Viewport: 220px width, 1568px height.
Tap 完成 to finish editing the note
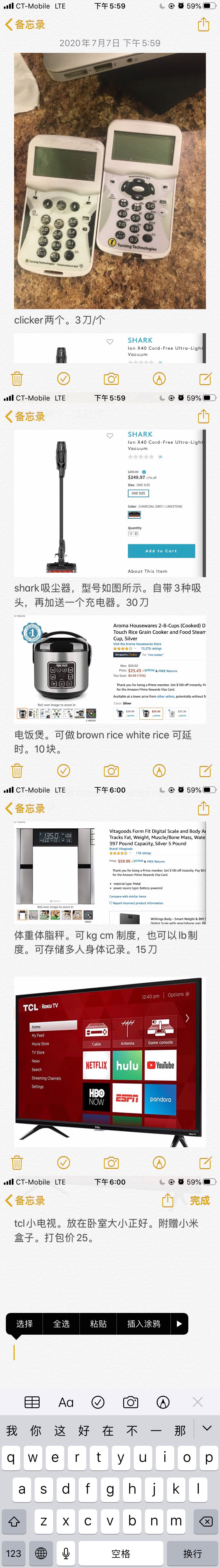[x=199, y=1200]
